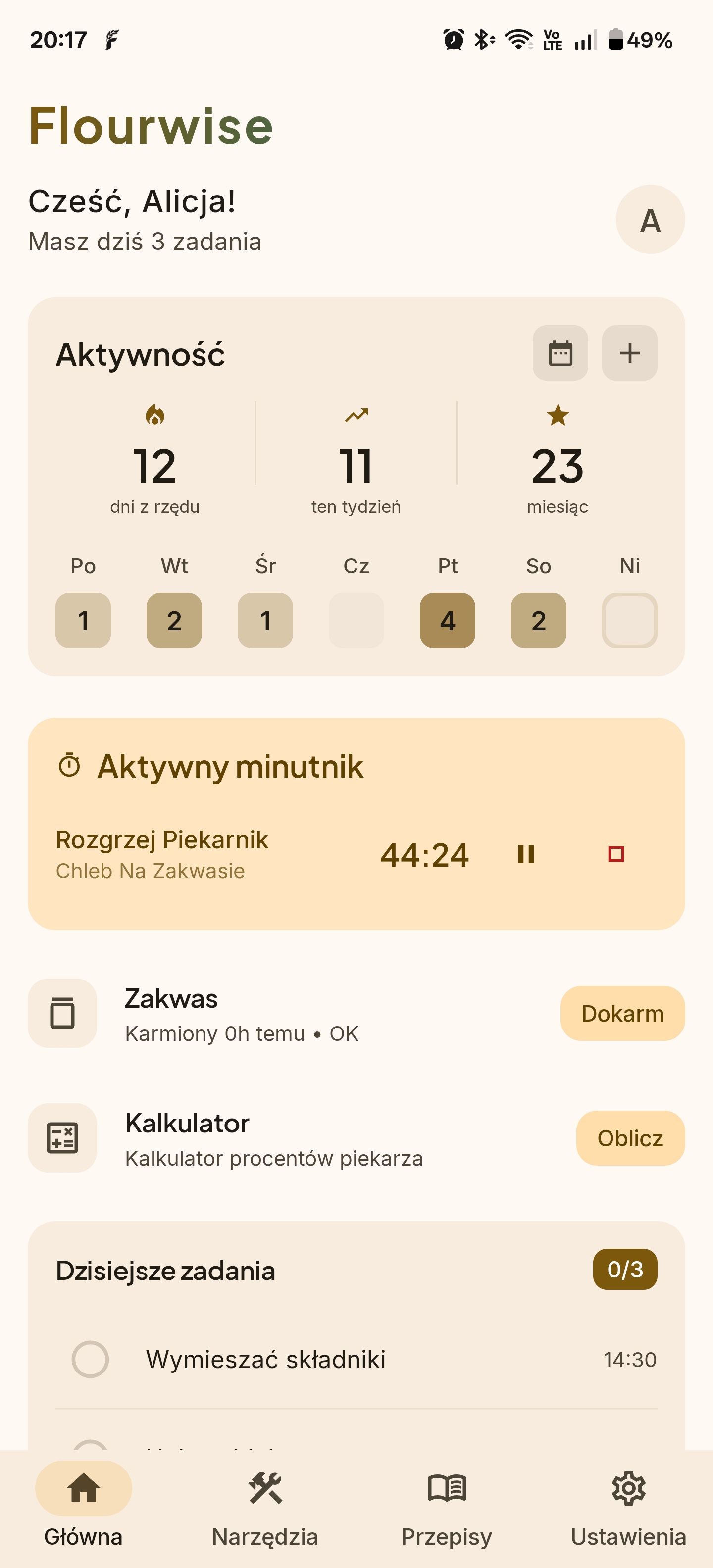Tap the trend arrow icon above 11
This screenshot has width=713, height=1568.
[x=356, y=415]
